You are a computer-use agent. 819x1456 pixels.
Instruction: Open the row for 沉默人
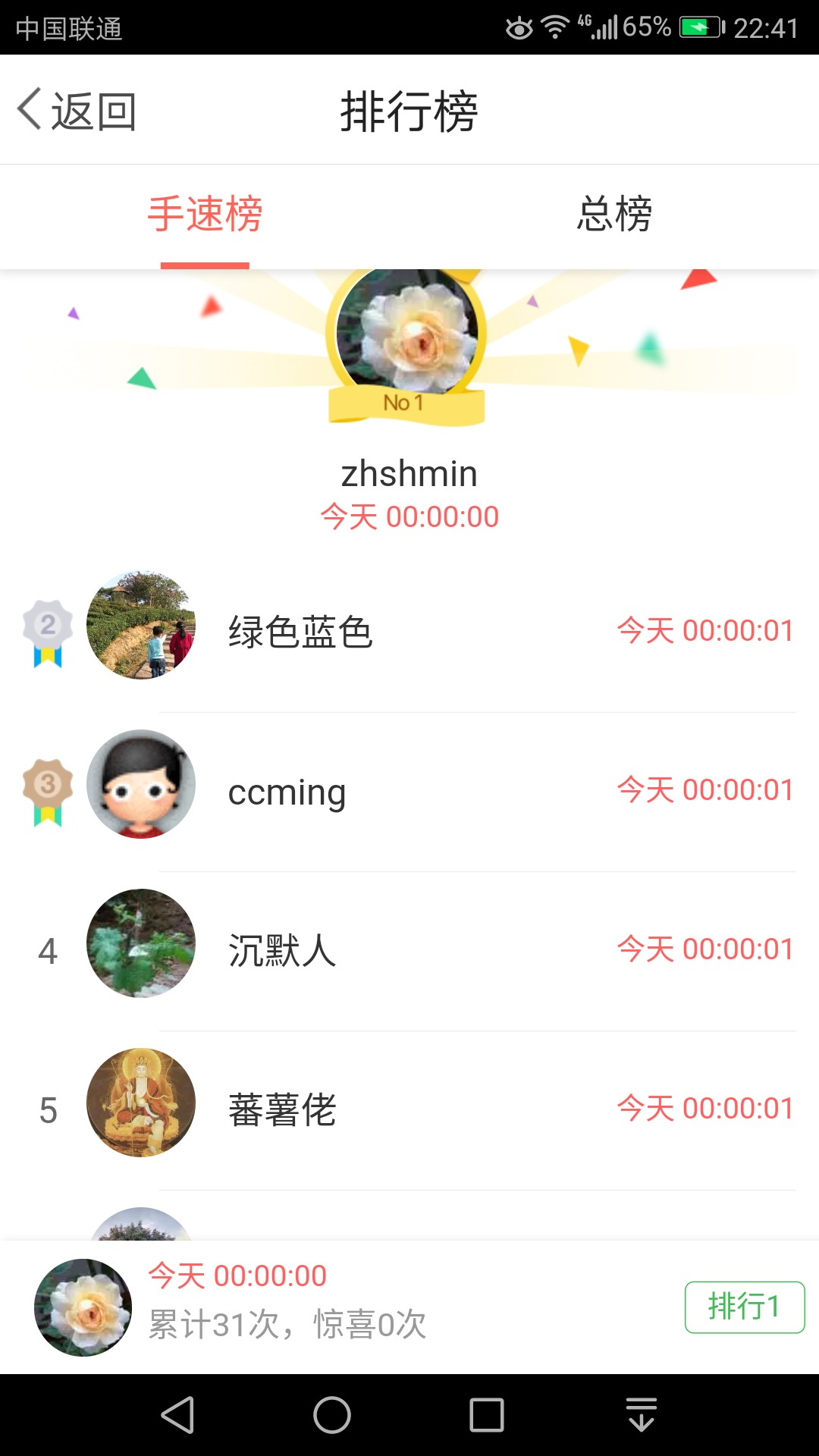tap(409, 950)
